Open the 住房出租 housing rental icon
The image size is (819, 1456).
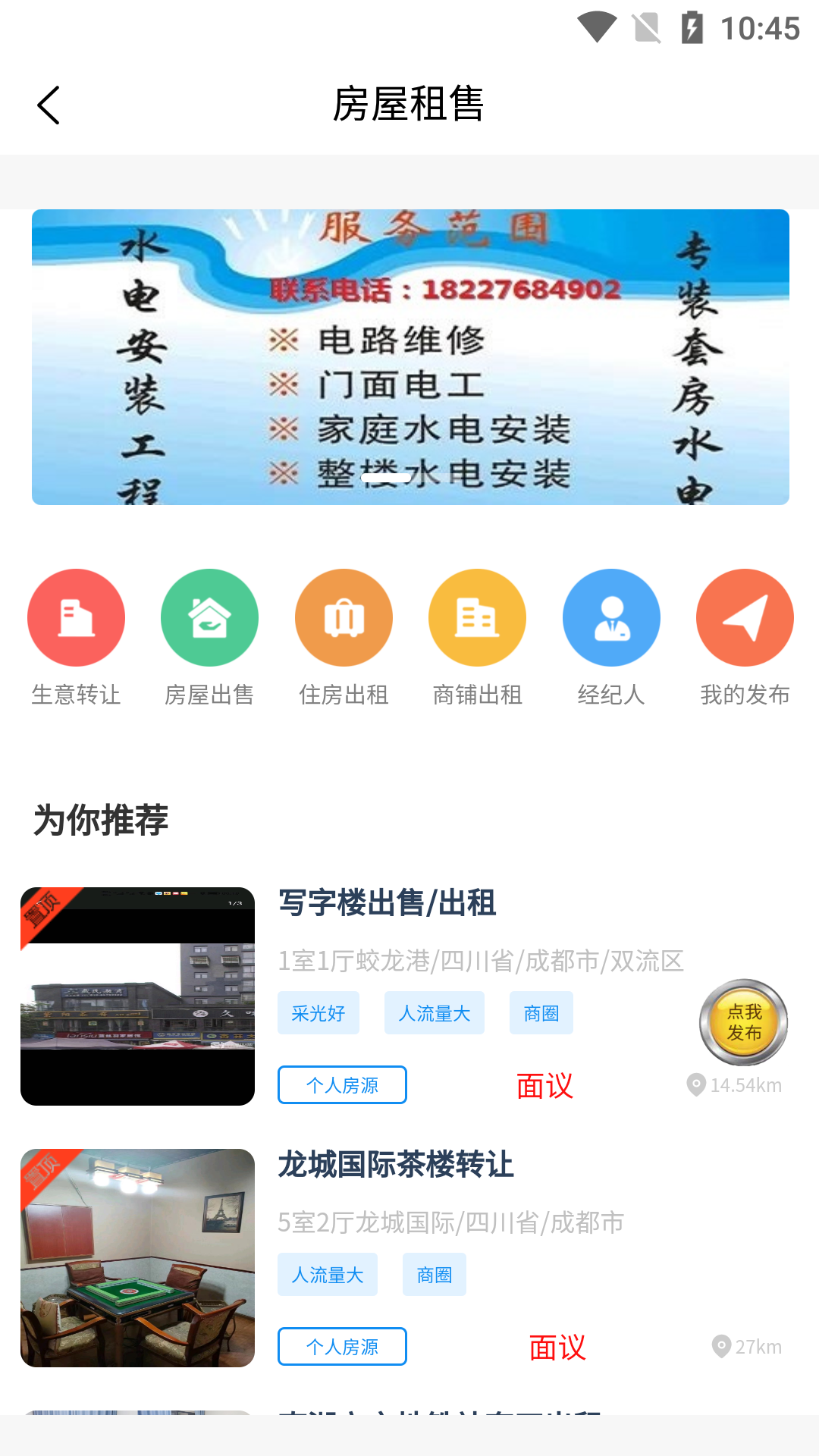click(344, 617)
